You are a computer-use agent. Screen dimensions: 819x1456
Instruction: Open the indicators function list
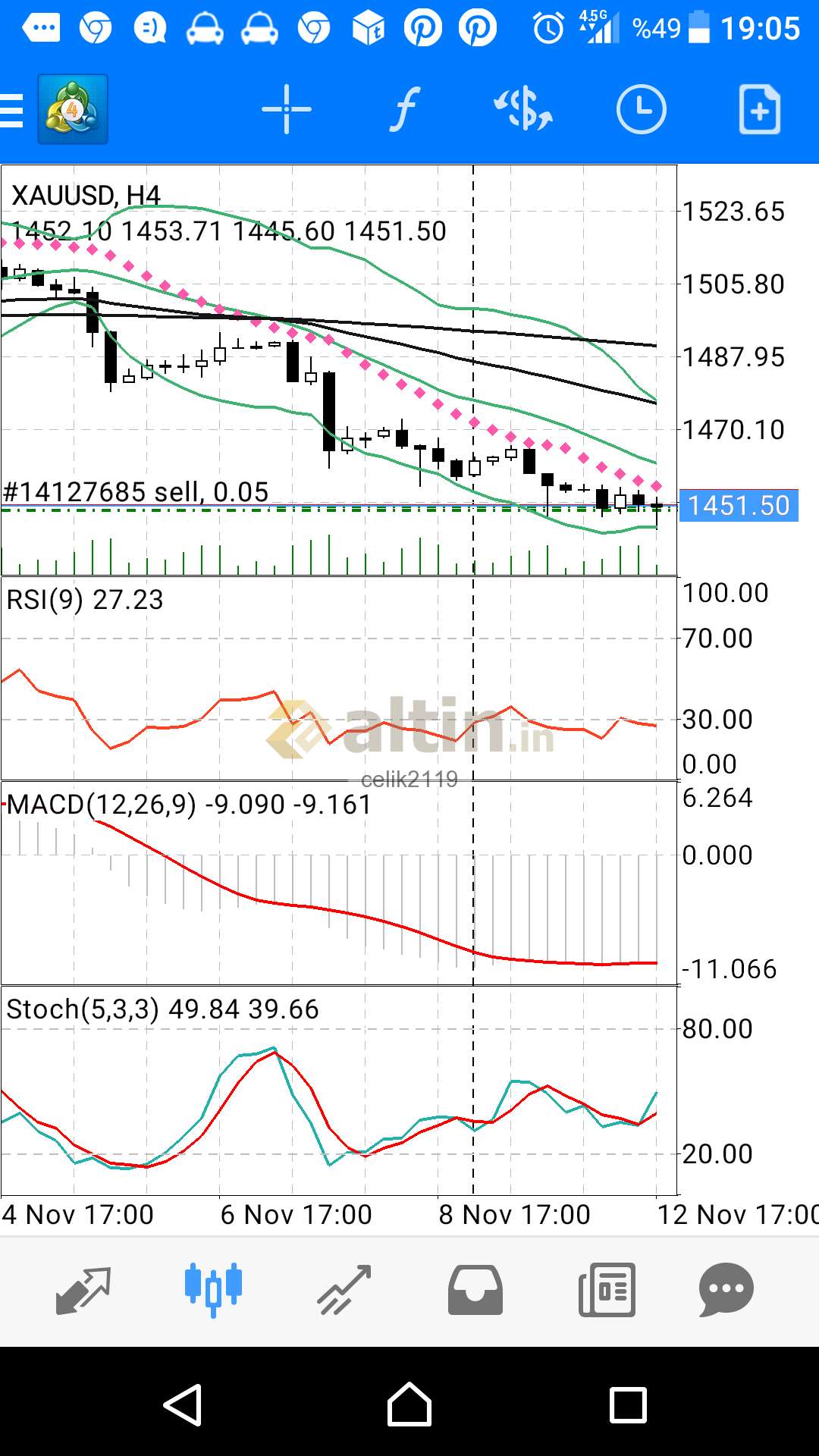tap(405, 110)
